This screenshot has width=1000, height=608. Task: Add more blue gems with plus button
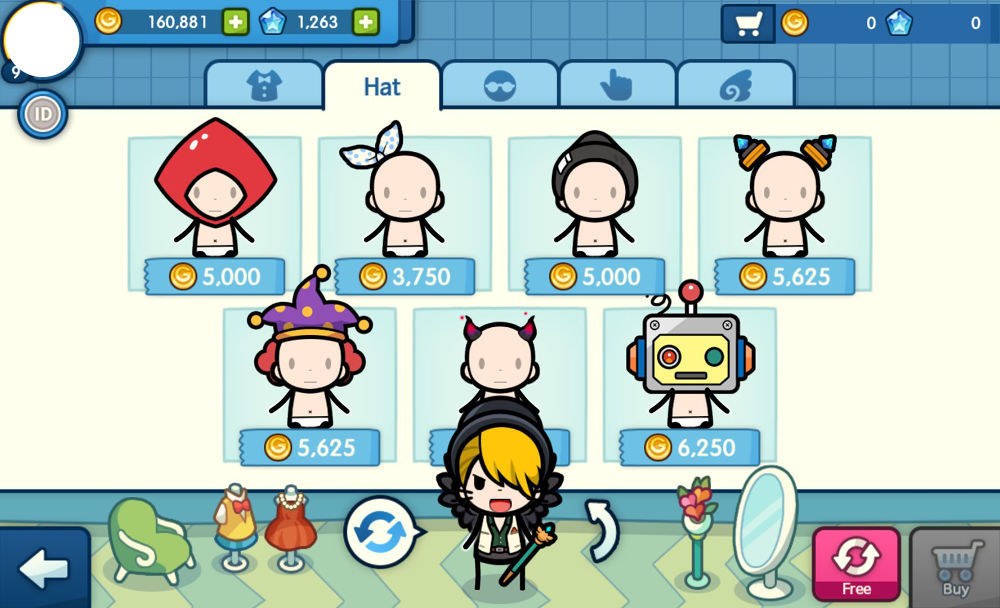click(365, 21)
